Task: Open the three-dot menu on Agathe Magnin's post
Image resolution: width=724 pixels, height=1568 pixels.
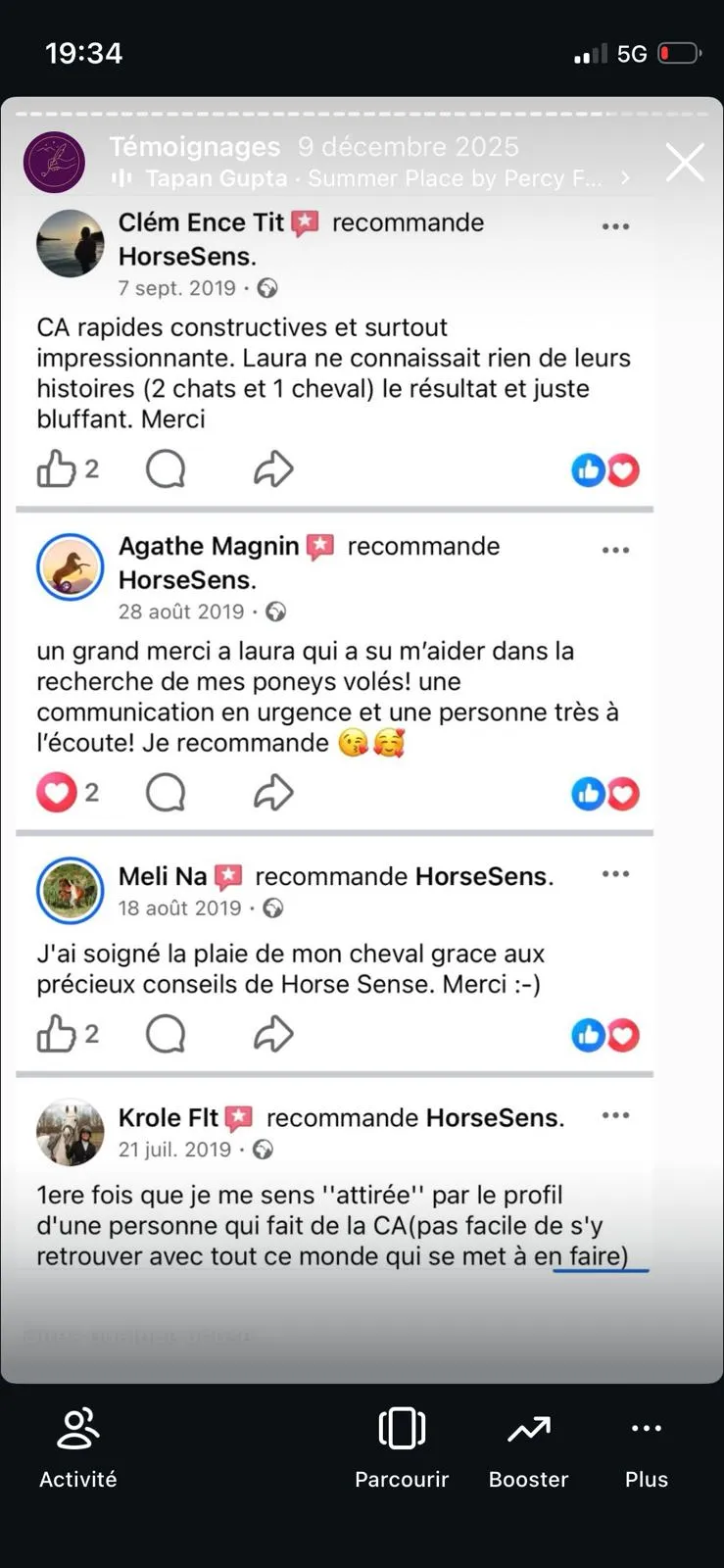Action: pyautogui.click(x=615, y=550)
